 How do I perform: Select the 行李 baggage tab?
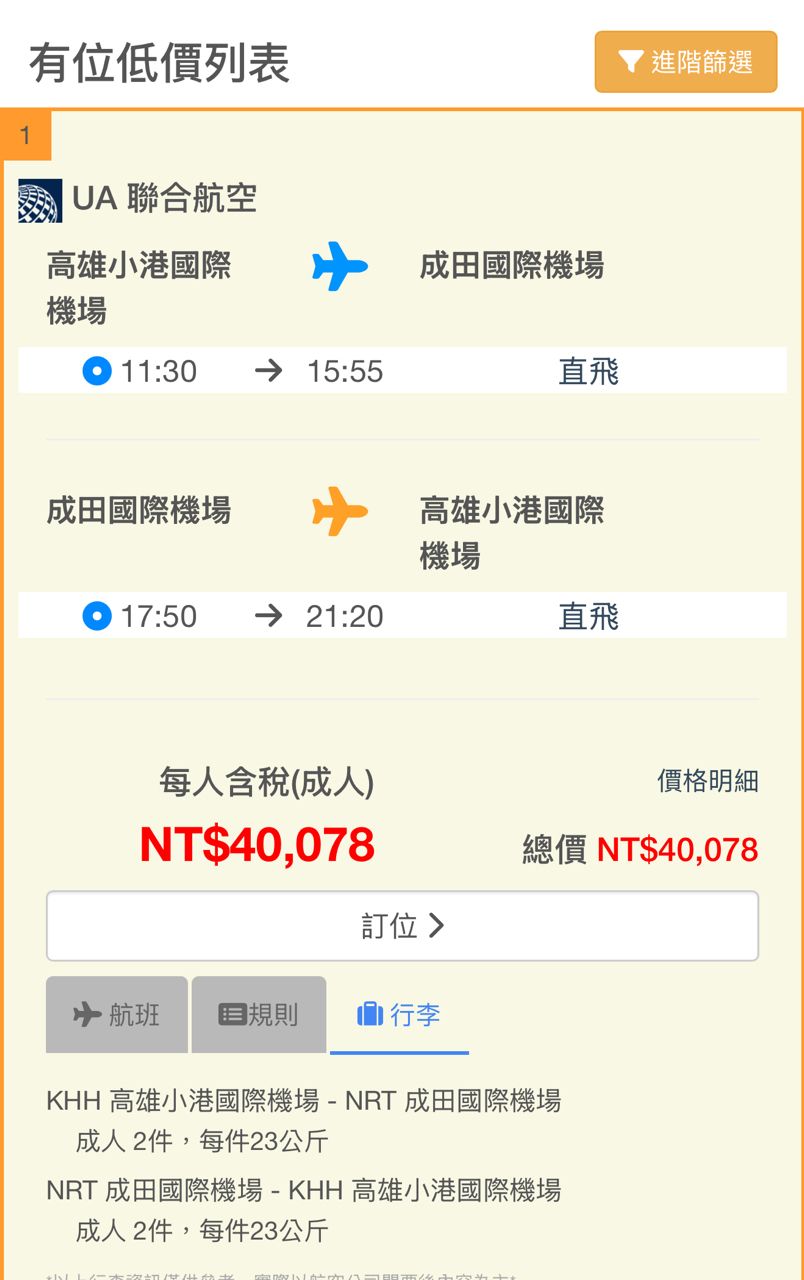tap(399, 1015)
